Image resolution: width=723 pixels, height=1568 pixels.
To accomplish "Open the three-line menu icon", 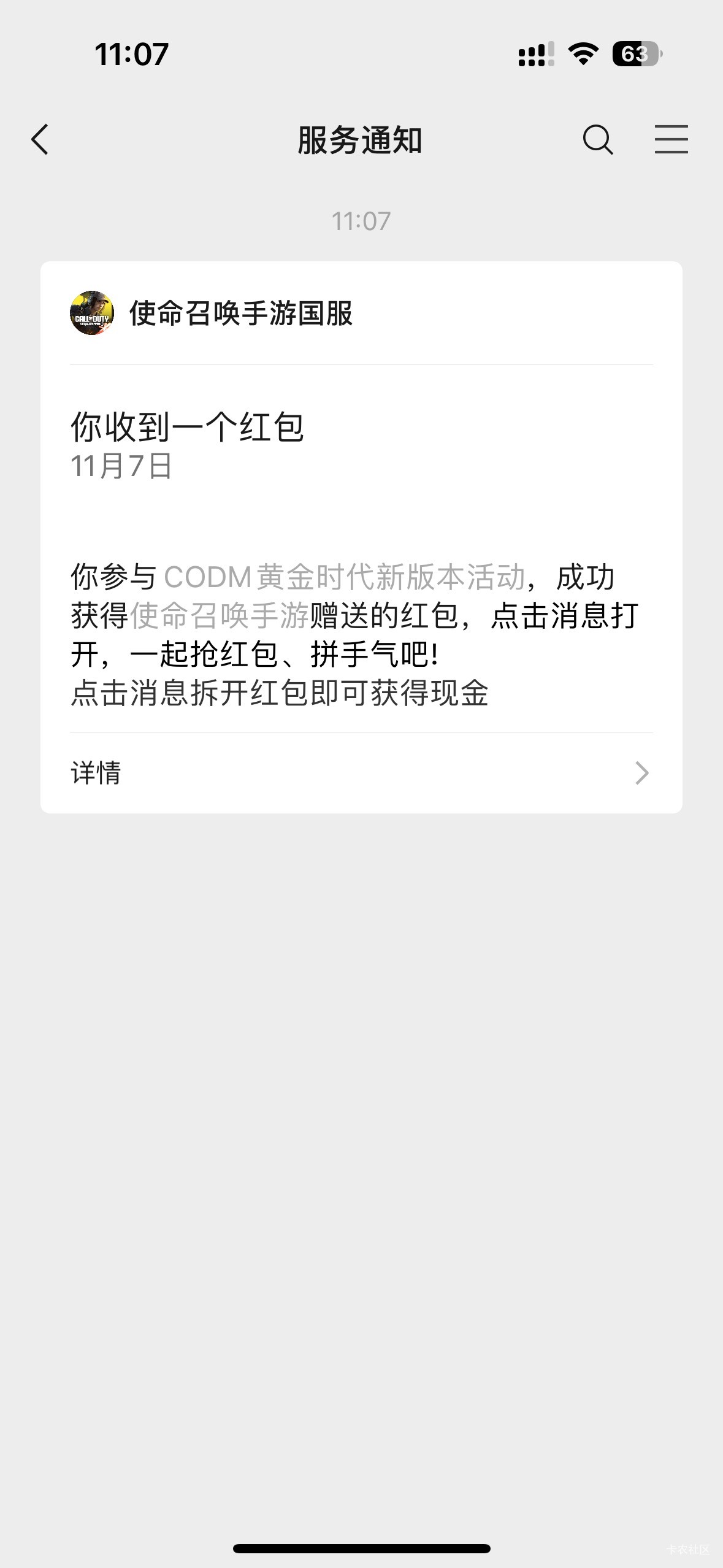I will coord(671,139).
